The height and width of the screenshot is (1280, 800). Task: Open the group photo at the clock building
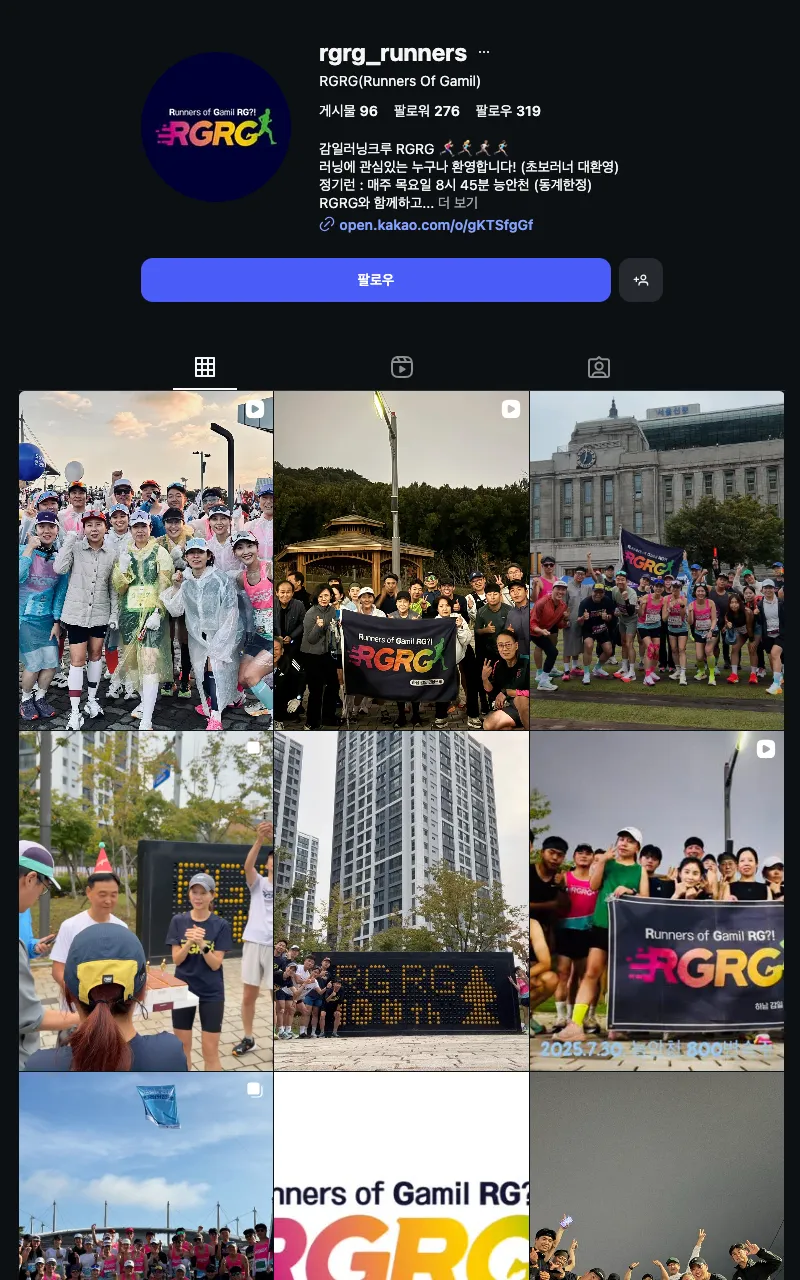click(x=657, y=560)
